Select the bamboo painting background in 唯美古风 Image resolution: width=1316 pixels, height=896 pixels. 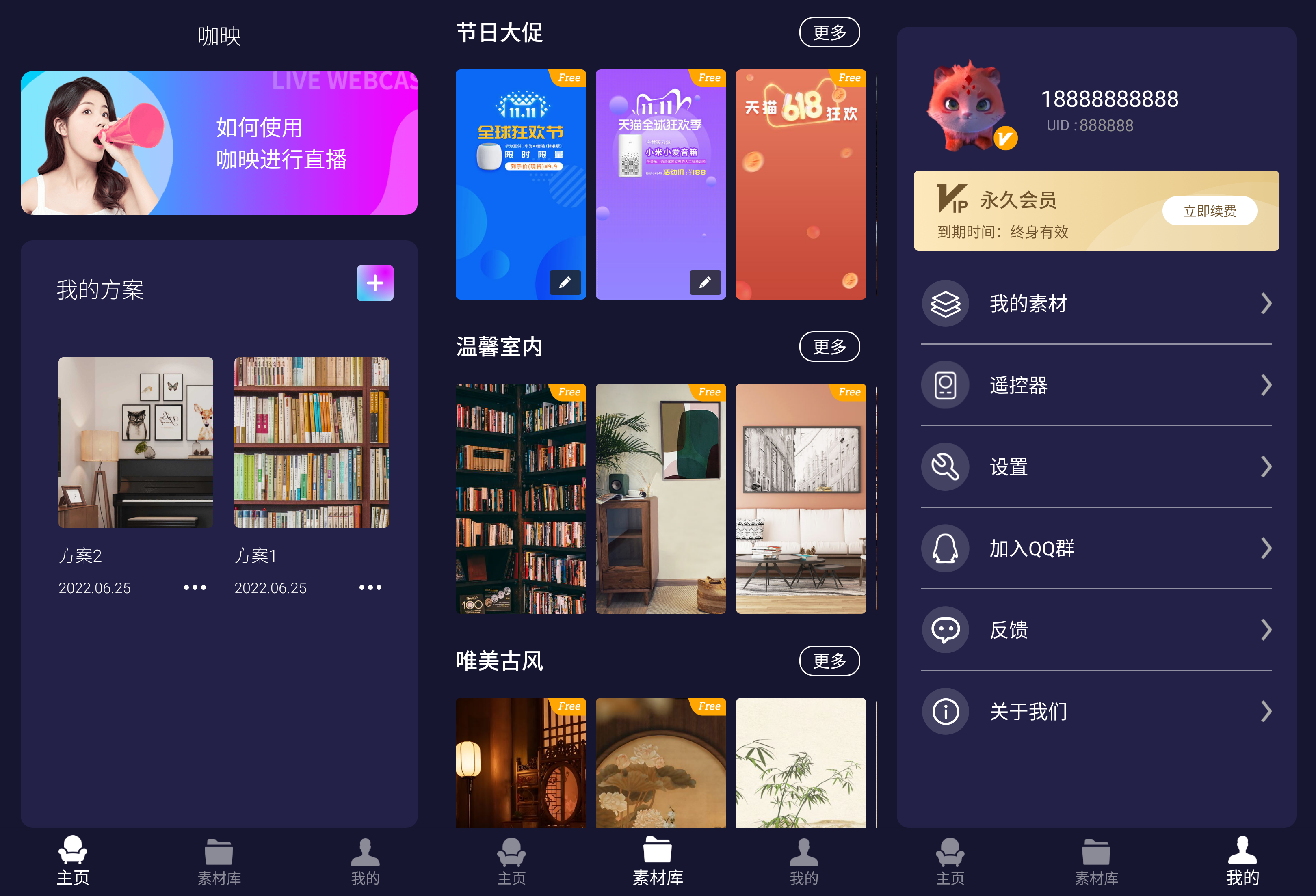pos(801,762)
